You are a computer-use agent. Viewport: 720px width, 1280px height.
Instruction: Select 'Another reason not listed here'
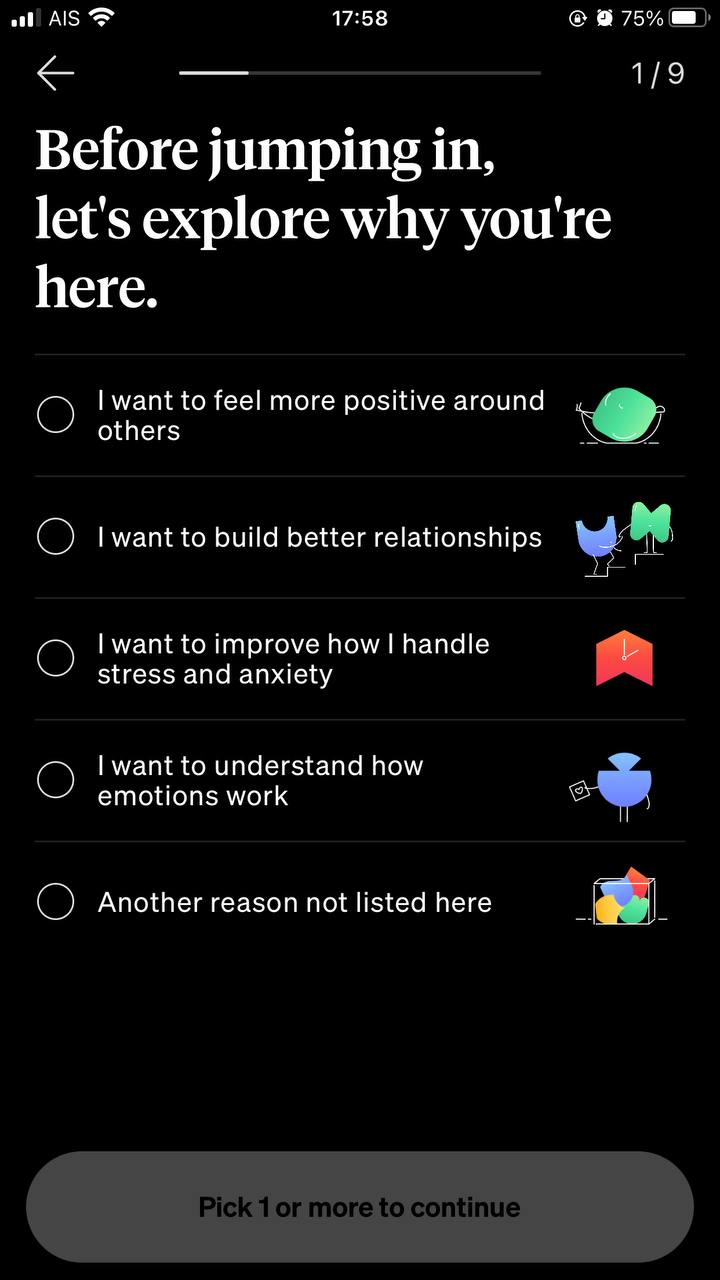click(x=56, y=902)
